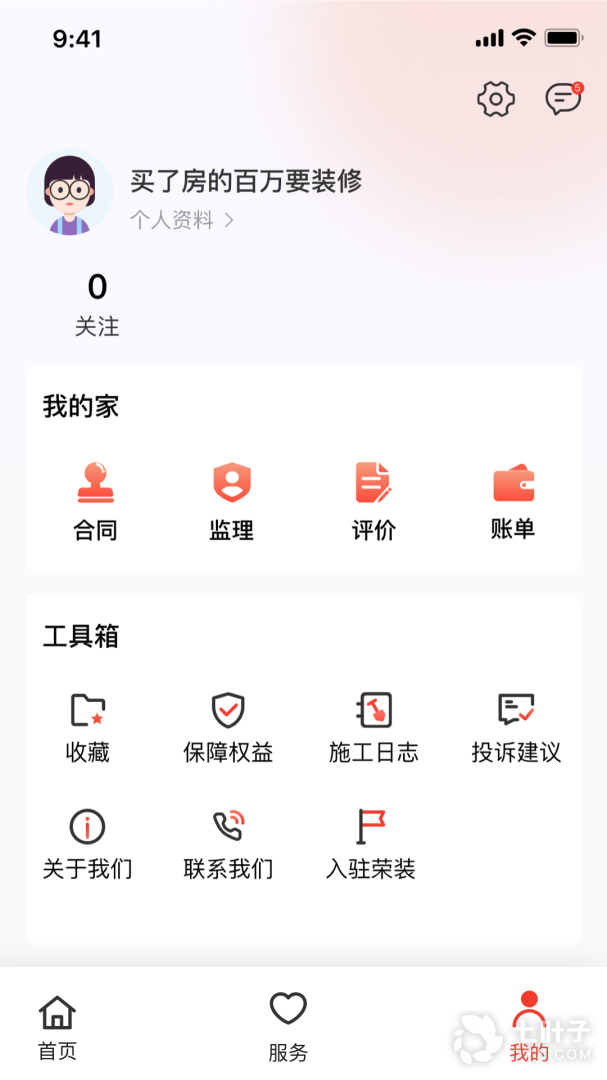Image resolution: width=607 pixels, height=1080 pixels.
Task: Open 个人资料 personal profile link
Action: pyautogui.click(x=182, y=221)
